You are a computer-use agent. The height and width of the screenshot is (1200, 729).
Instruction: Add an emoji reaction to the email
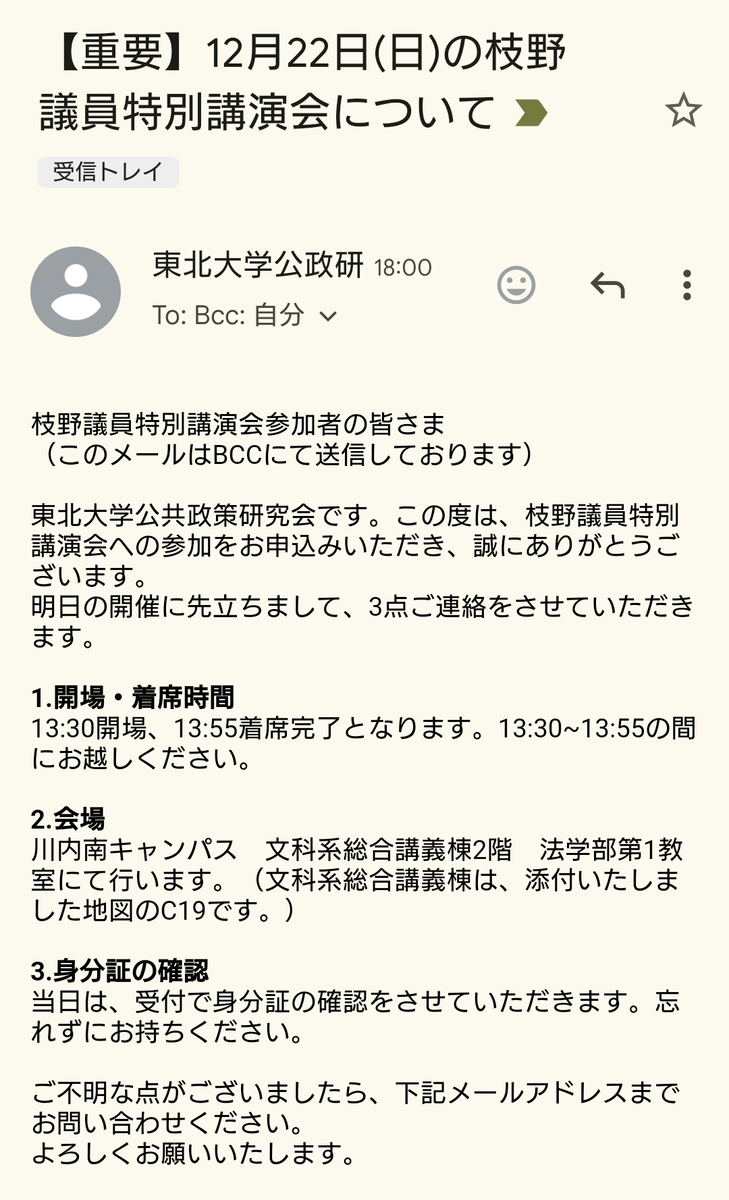click(516, 286)
